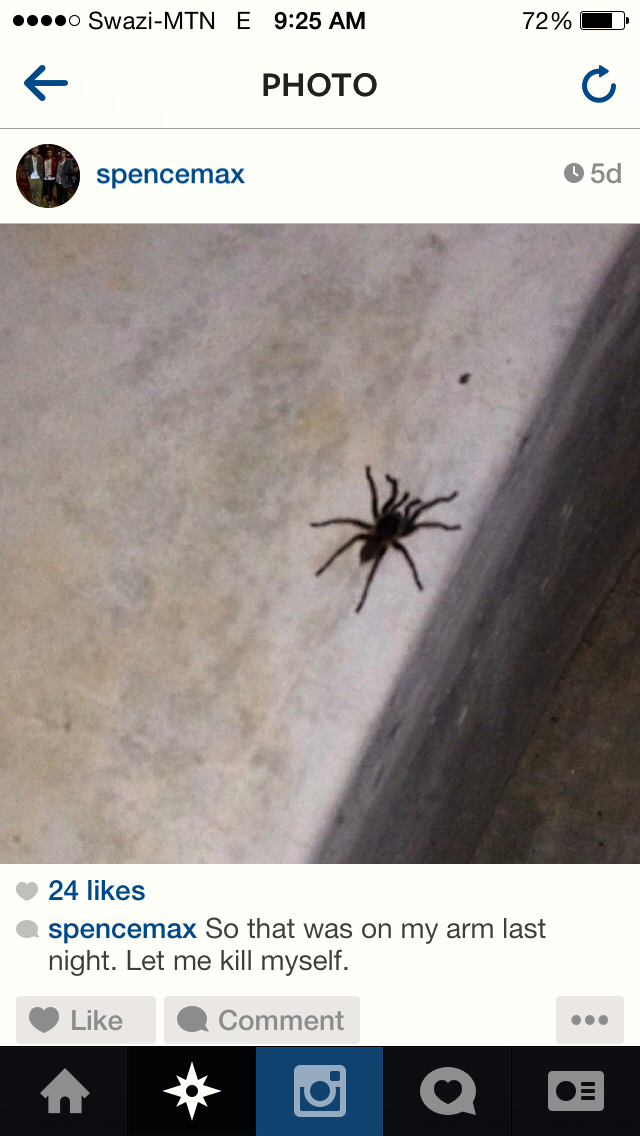Refresh the photo page
640x1136 pixels.
pyautogui.click(x=599, y=85)
